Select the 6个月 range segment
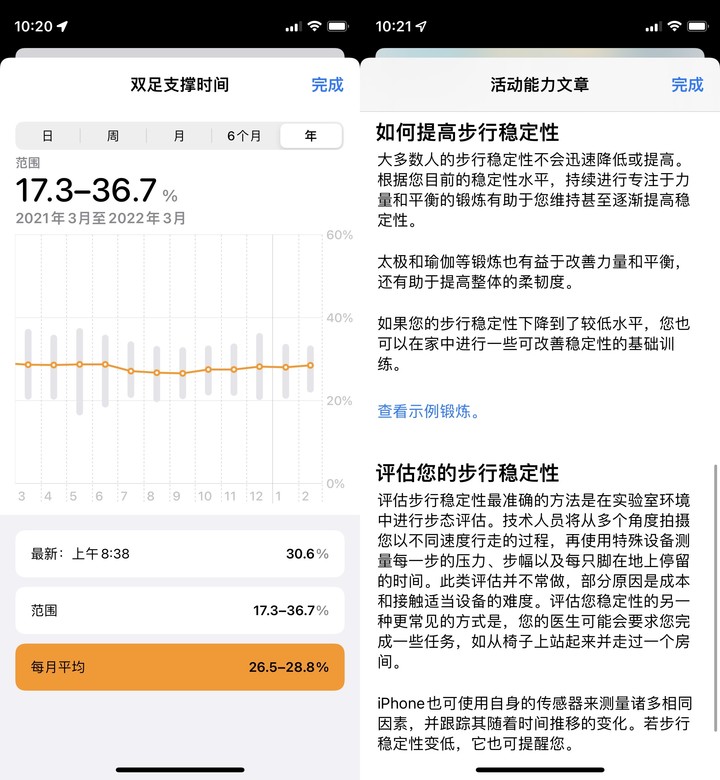Screen dimensions: 720x780 tap(244, 136)
